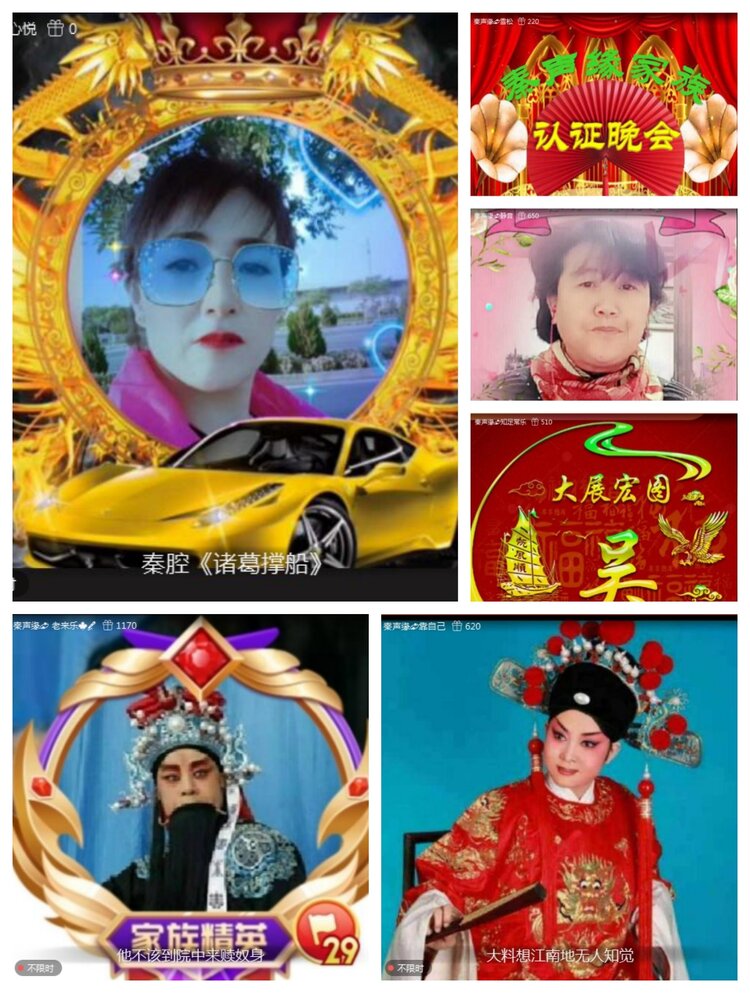This screenshot has height=993, width=750.
Task: Click the pencil edit icon next to 1170
Action: (x=90, y=624)
